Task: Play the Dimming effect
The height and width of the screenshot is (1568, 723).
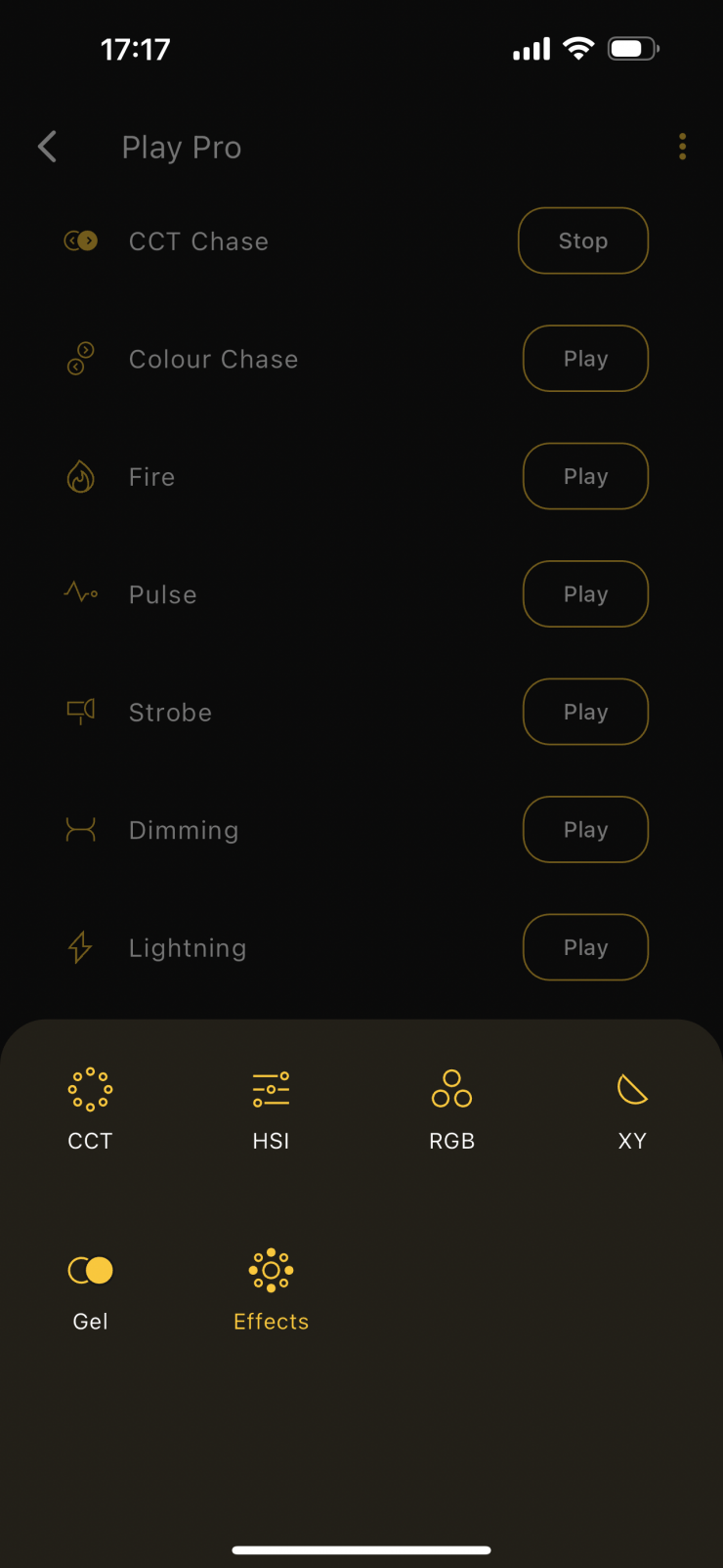Action: 585,830
